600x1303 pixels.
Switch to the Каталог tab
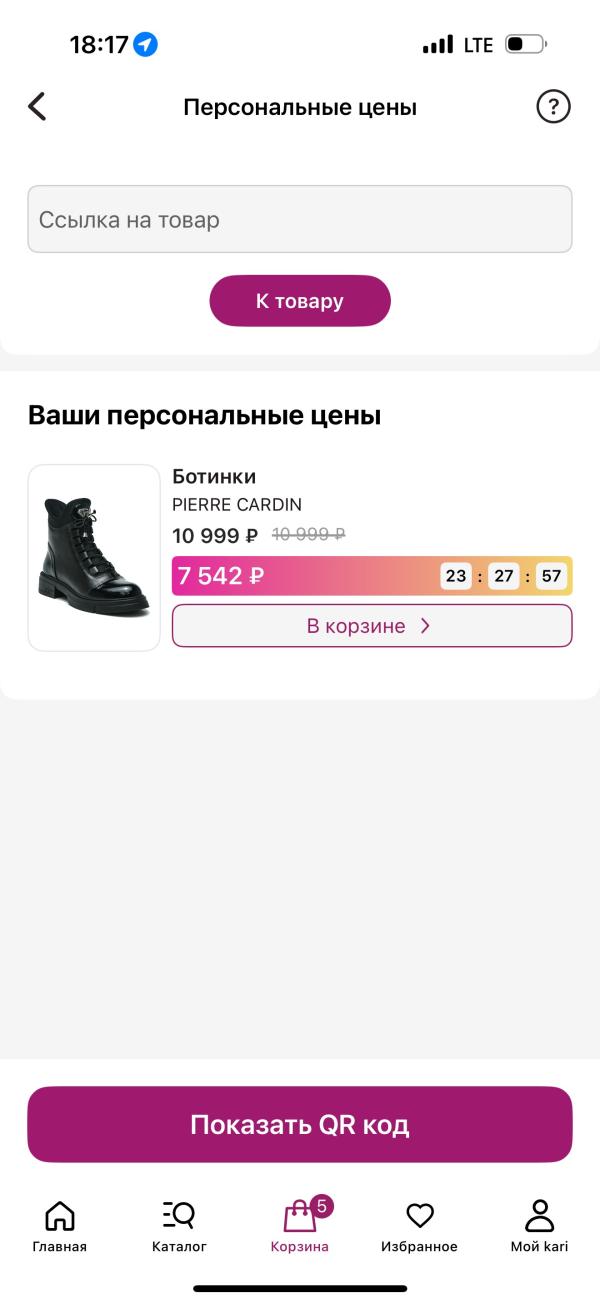[x=179, y=1226]
